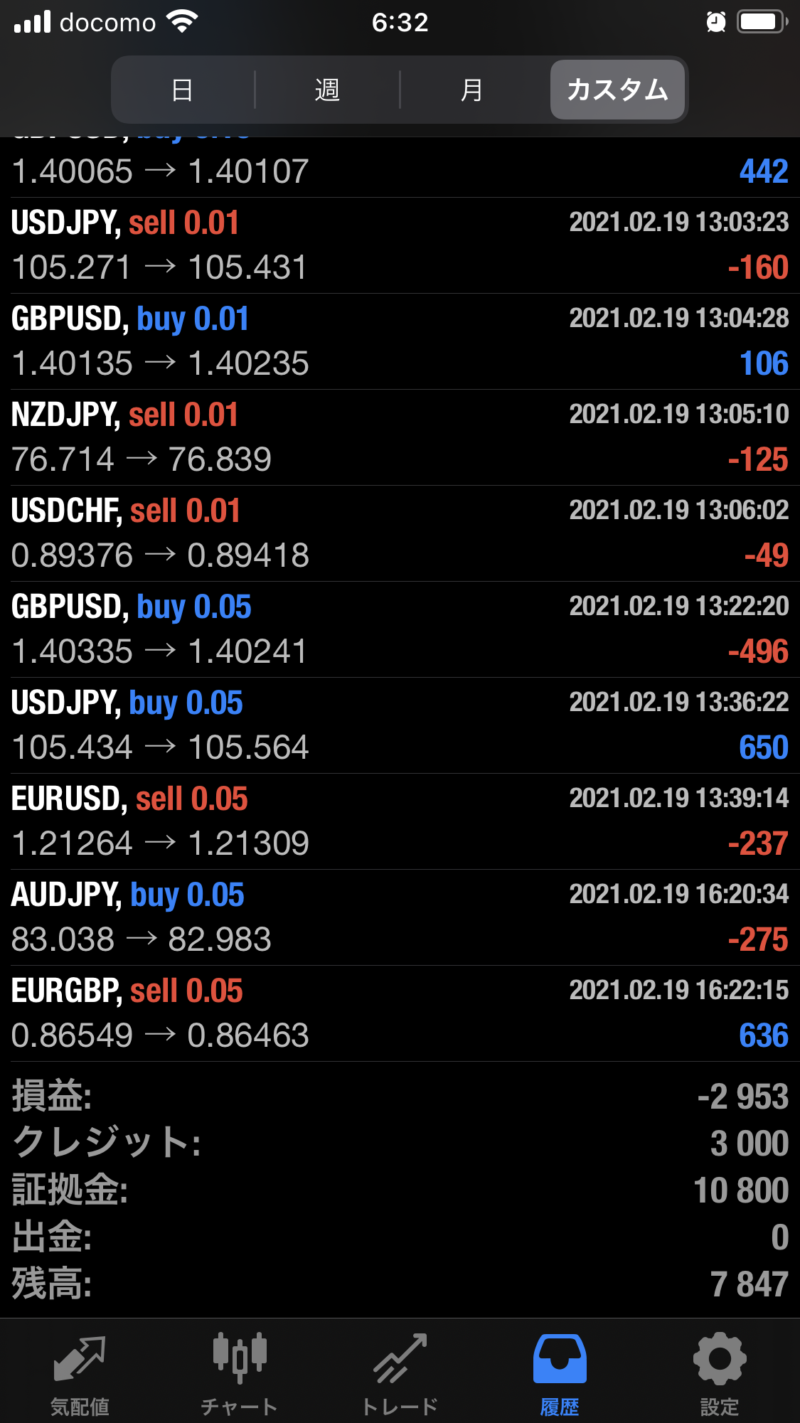Open the EURUSD sell 0.05 trade
This screenshot has height=1423, width=800.
coord(400,821)
